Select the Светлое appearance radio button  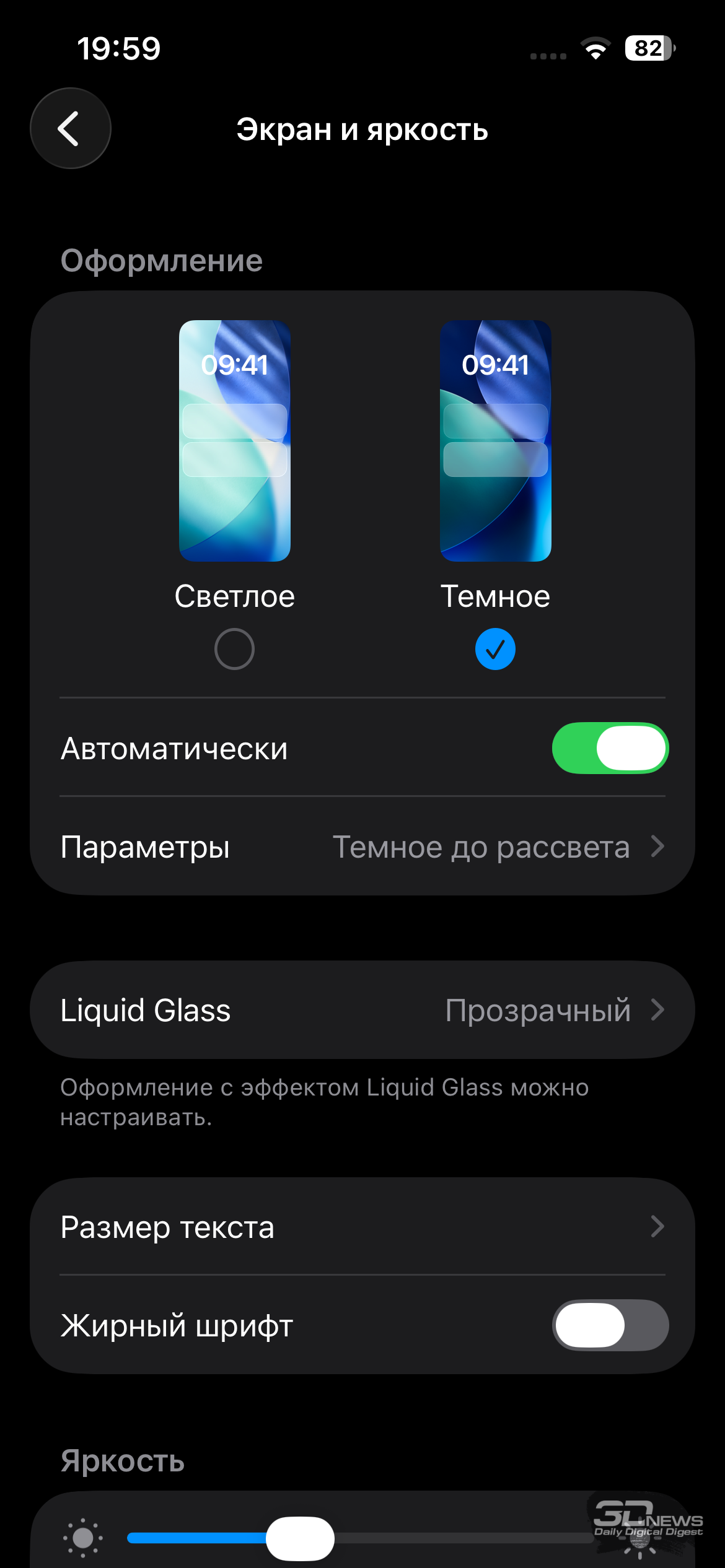pyautogui.click(x=234, y=649)
